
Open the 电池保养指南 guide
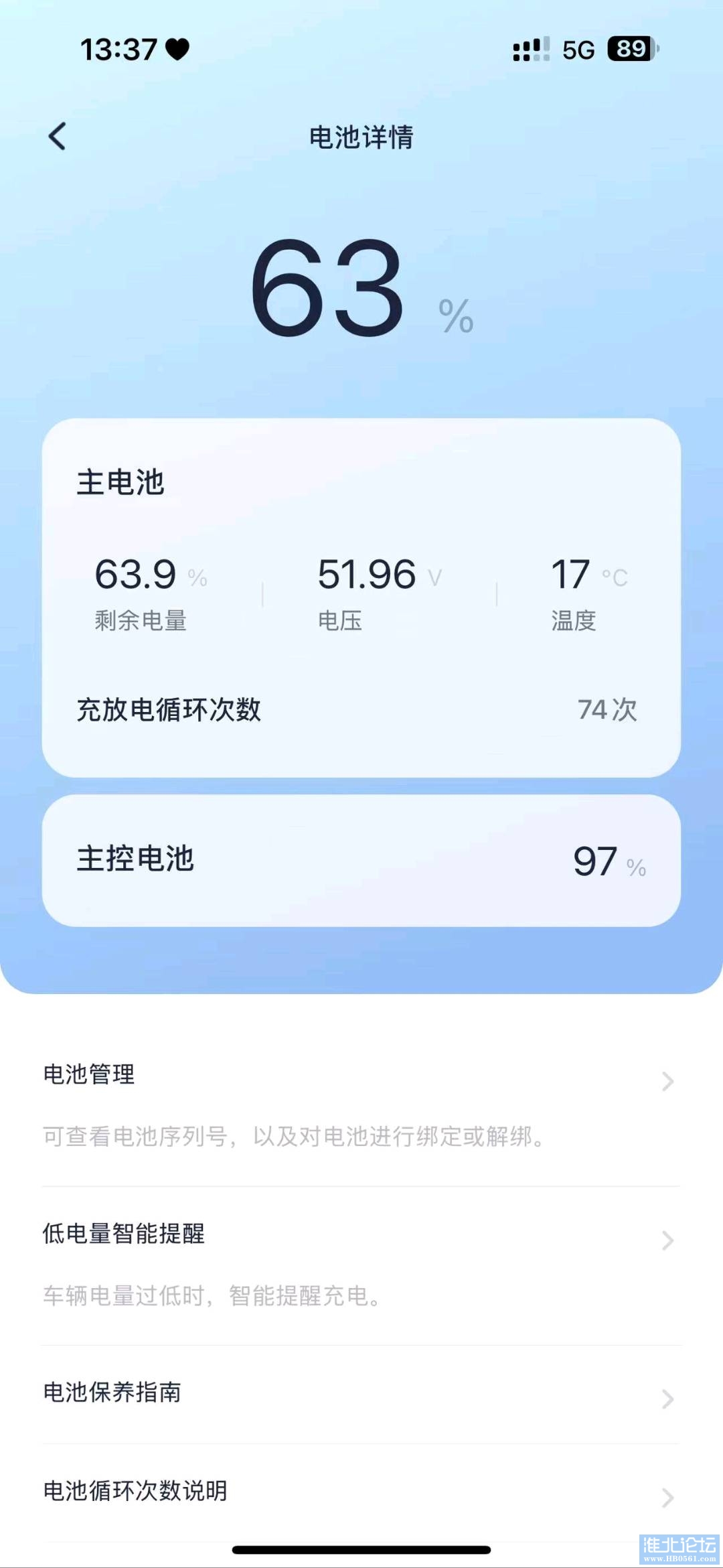coord(360,1393)
